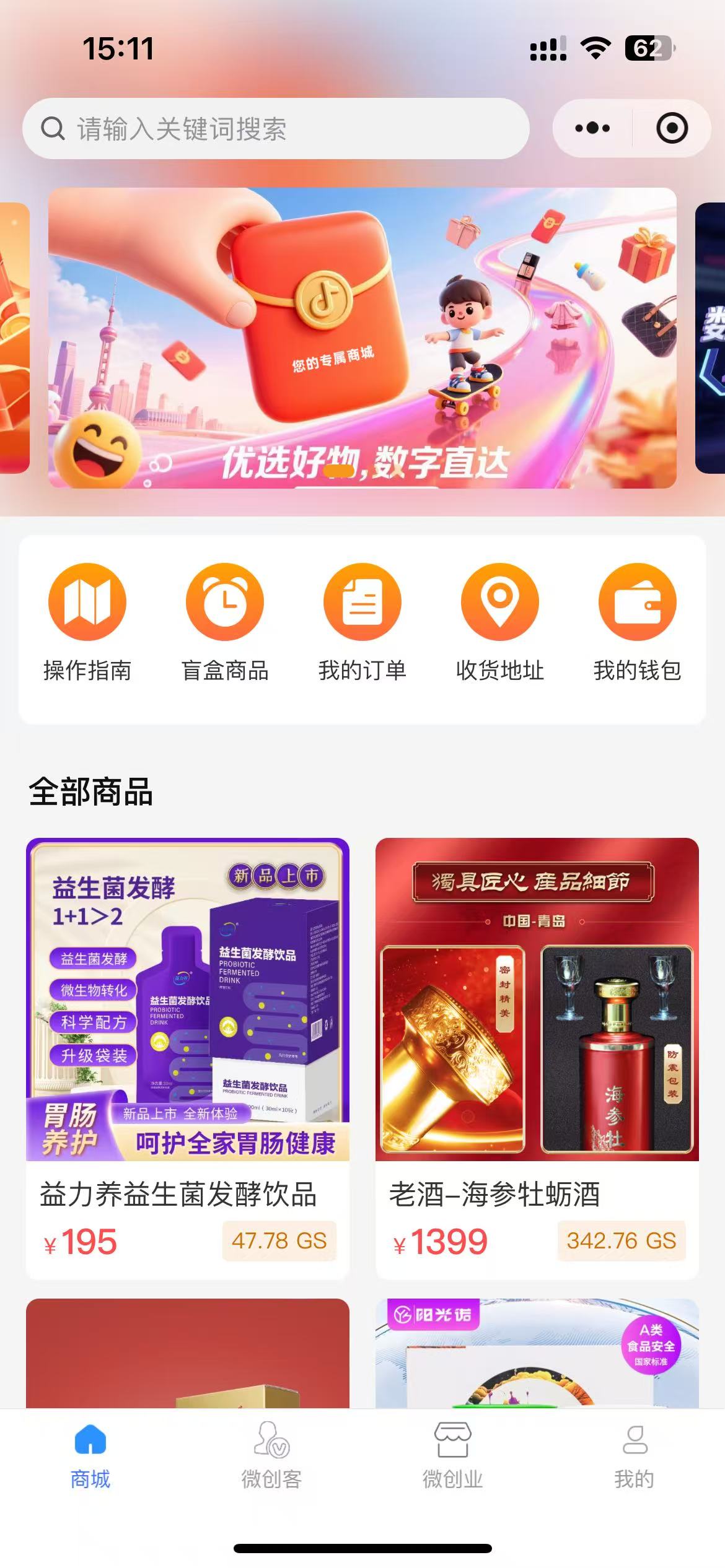Image resolution: width=725 pixels, height=1568 pixels.
Task: Go to the 我的 tab
Action: tap(634, 1455)
